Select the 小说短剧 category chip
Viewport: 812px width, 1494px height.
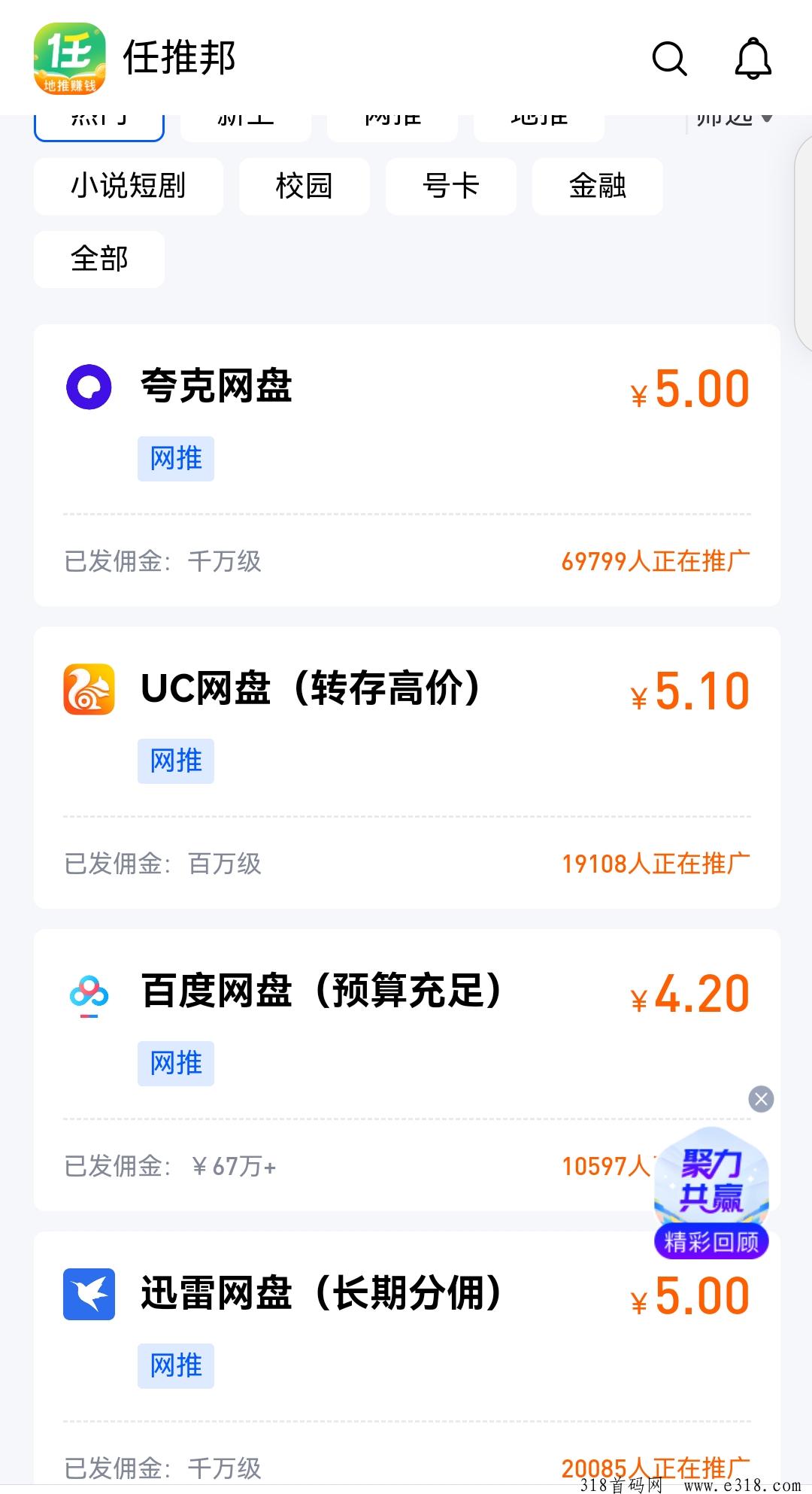129,186
